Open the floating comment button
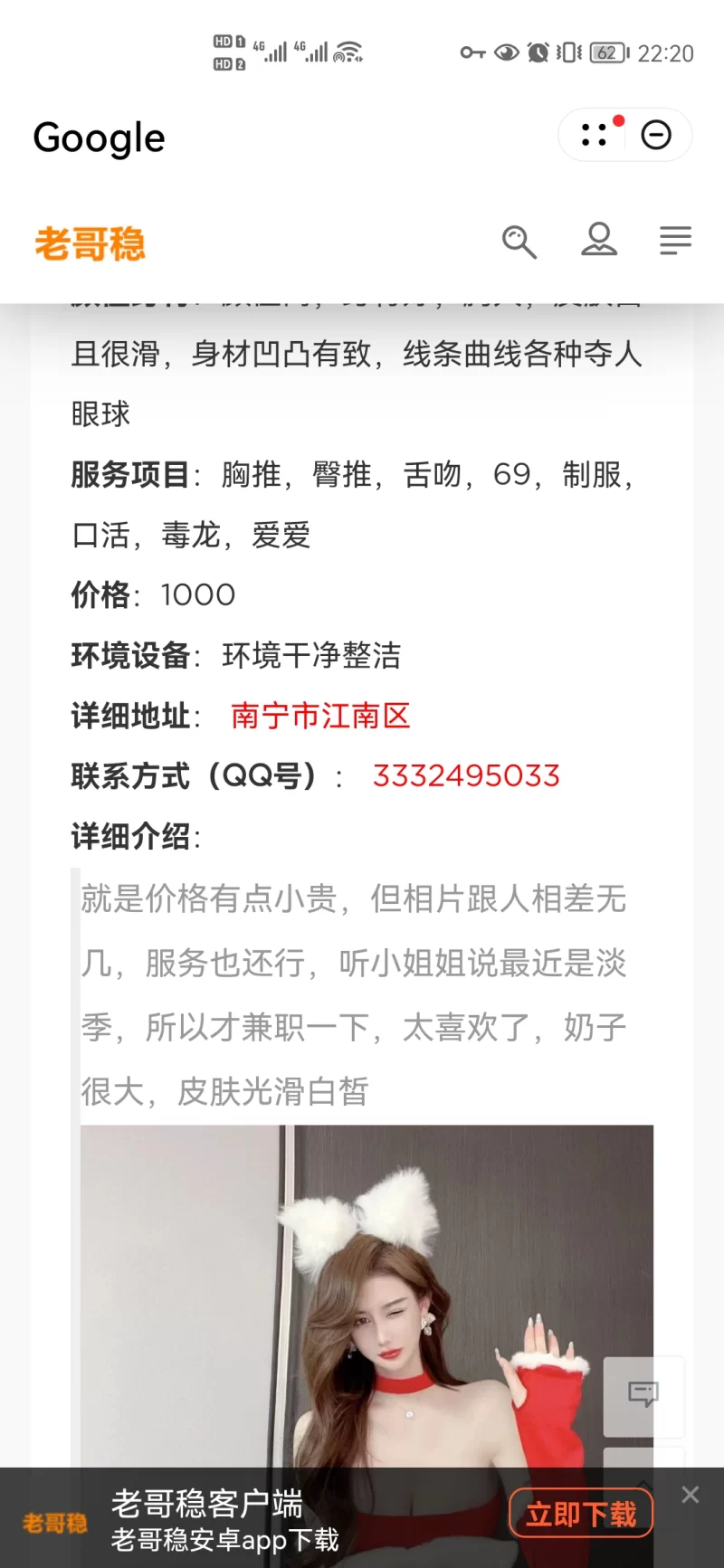724x1568 pixels. (643, 1395)
